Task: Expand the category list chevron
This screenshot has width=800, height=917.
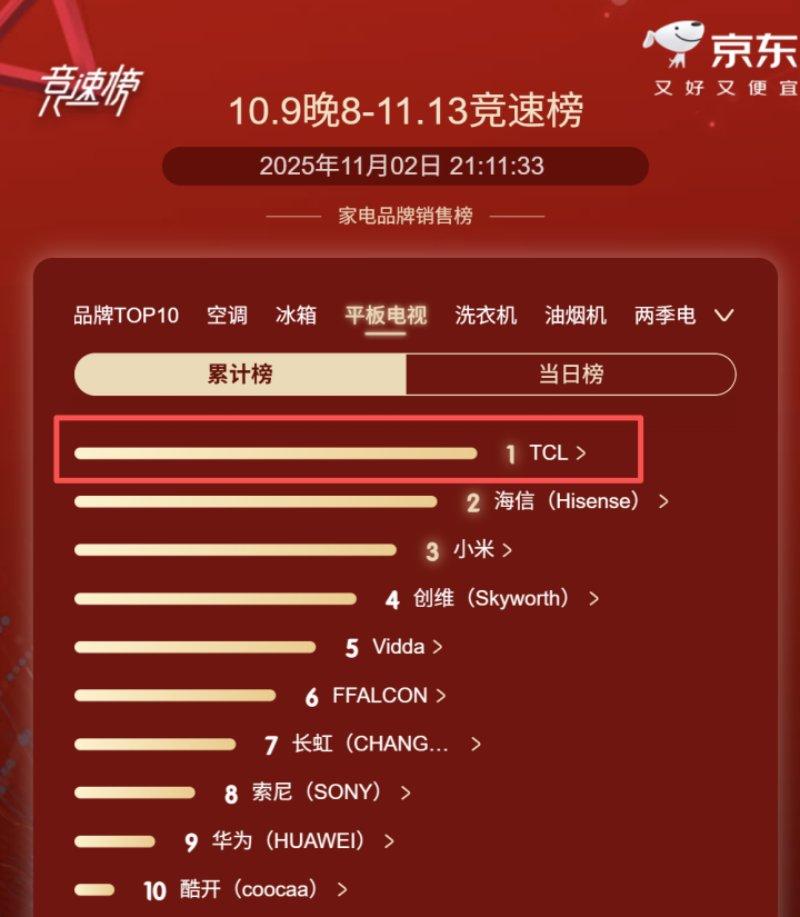Action: click(725, 316)
